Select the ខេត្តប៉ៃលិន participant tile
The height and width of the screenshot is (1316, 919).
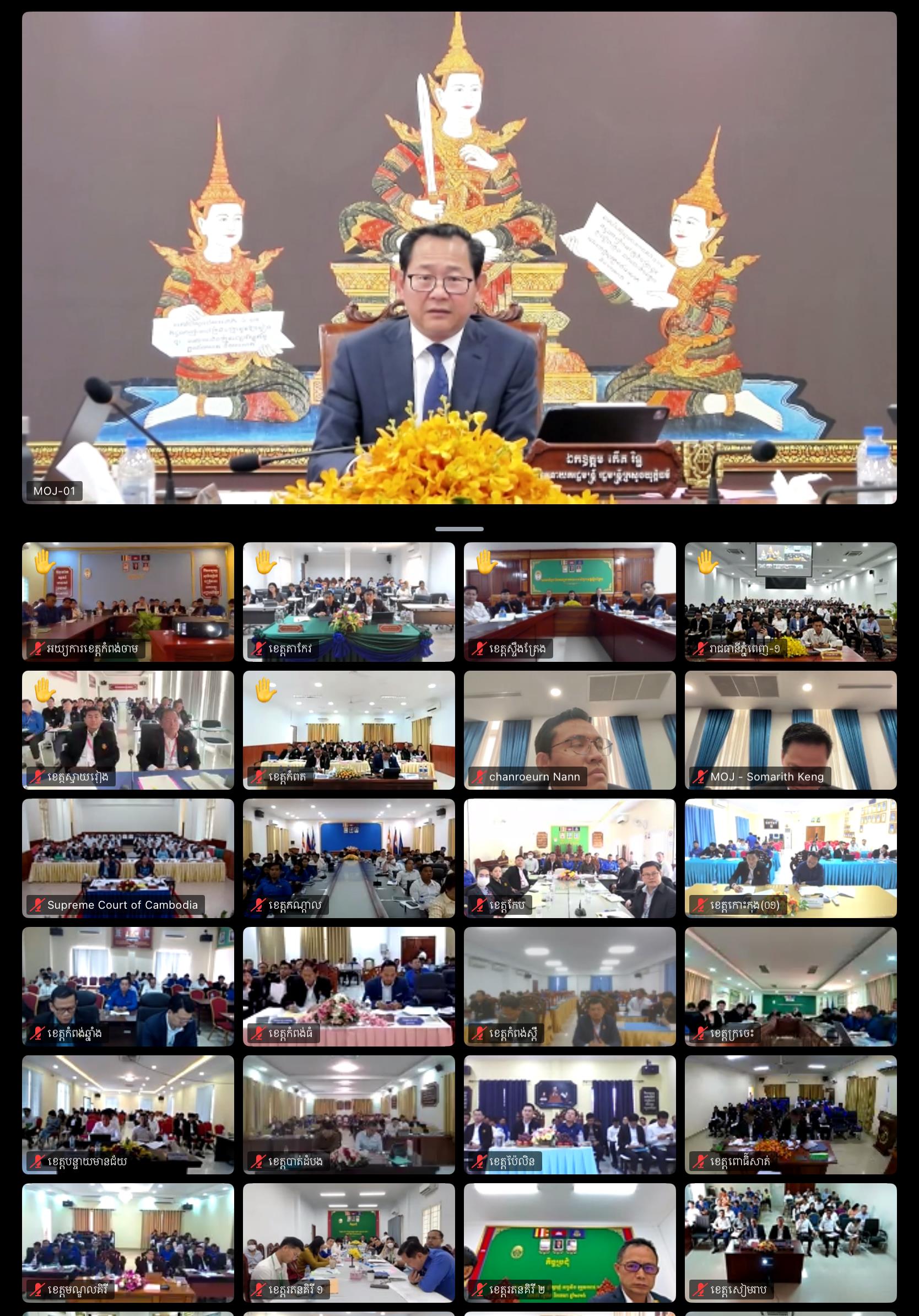(x=570, y=1114)
